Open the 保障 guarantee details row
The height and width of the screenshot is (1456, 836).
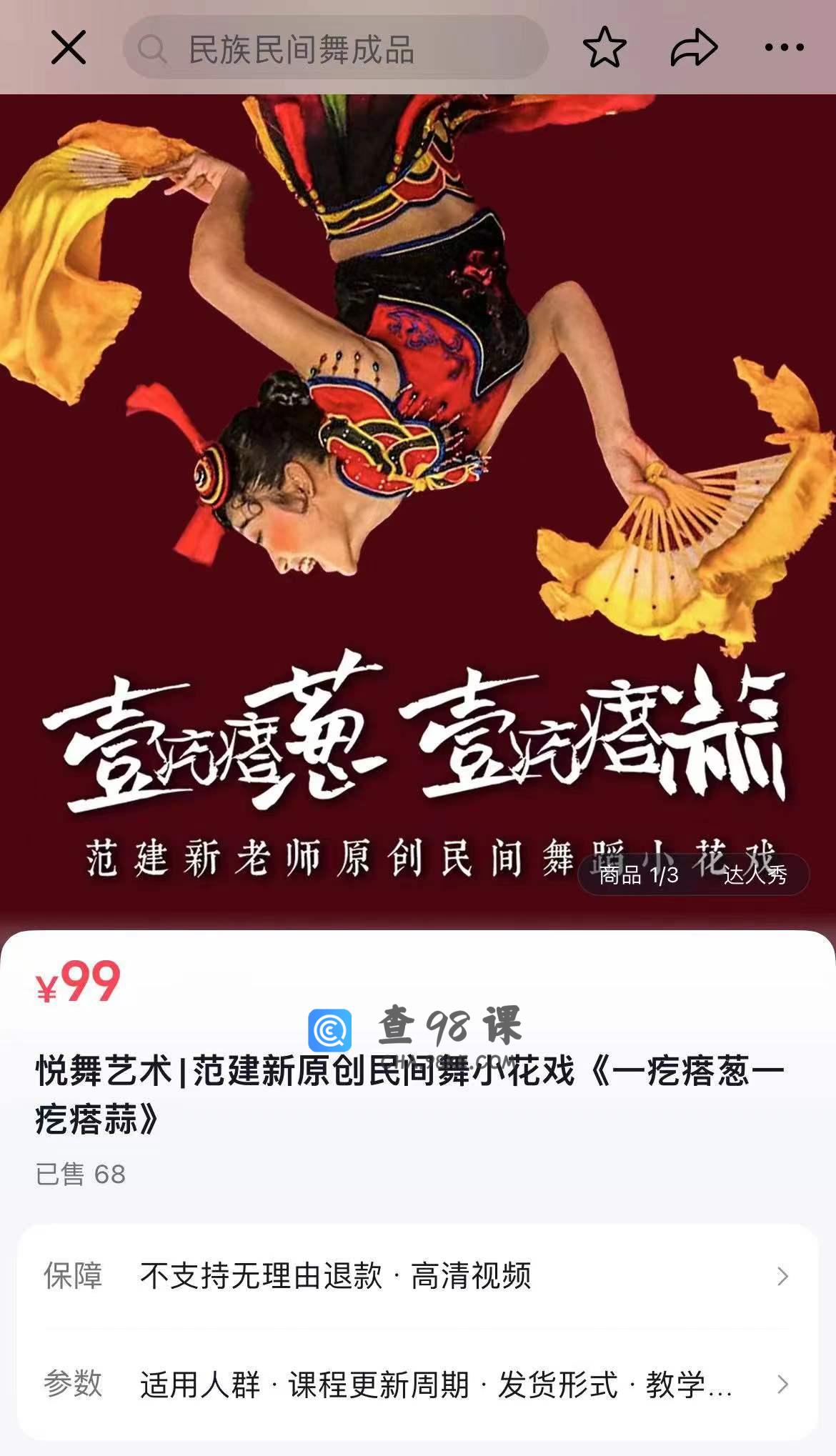(417, 1276)
